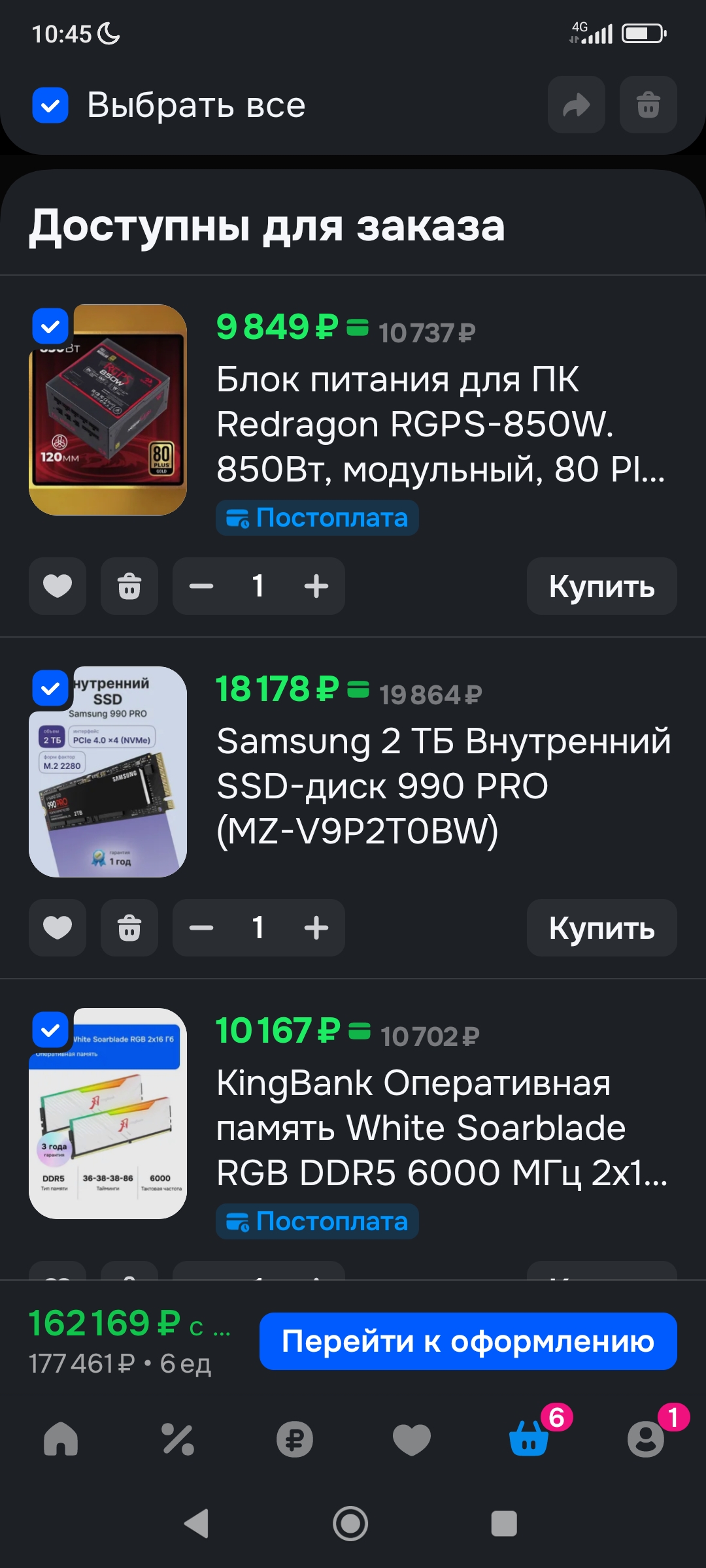Share the selected cart items
This screenshot has height=1568, width=706.
(576, 105)
